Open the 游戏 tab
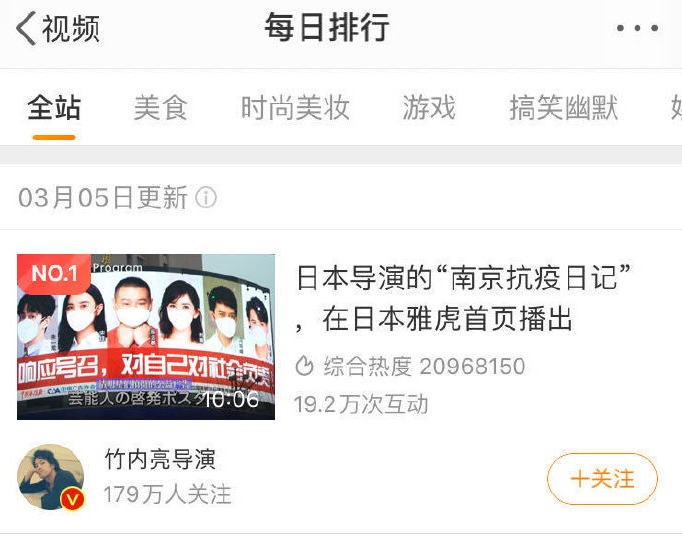 429,107
